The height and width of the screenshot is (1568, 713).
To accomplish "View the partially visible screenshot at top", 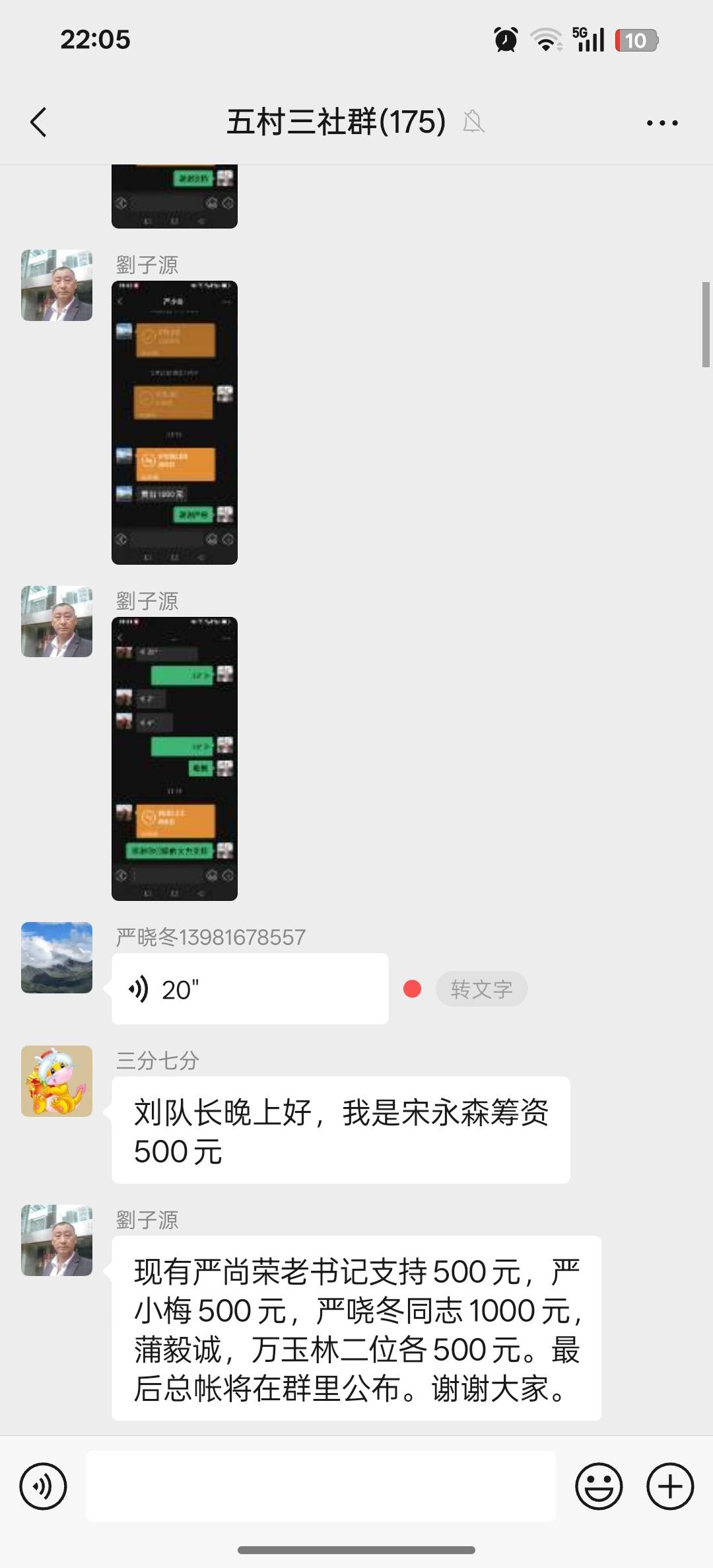I will [174, 196].
